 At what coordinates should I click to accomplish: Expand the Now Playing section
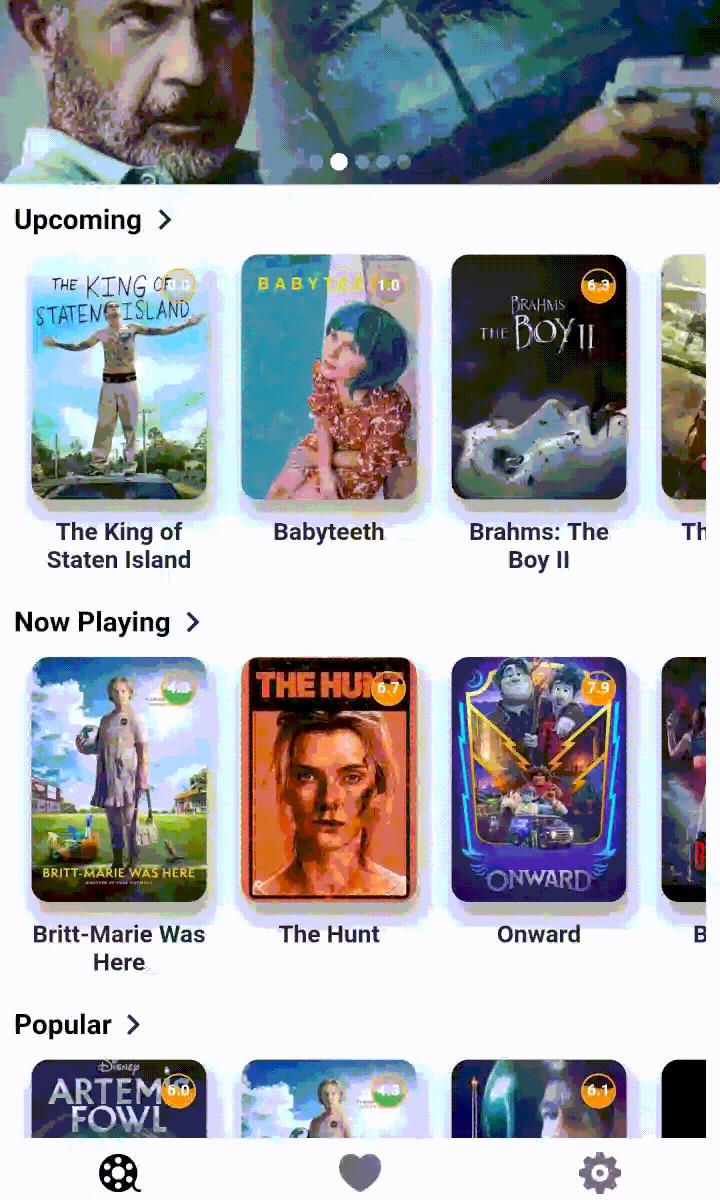click(x=193, y=622)
